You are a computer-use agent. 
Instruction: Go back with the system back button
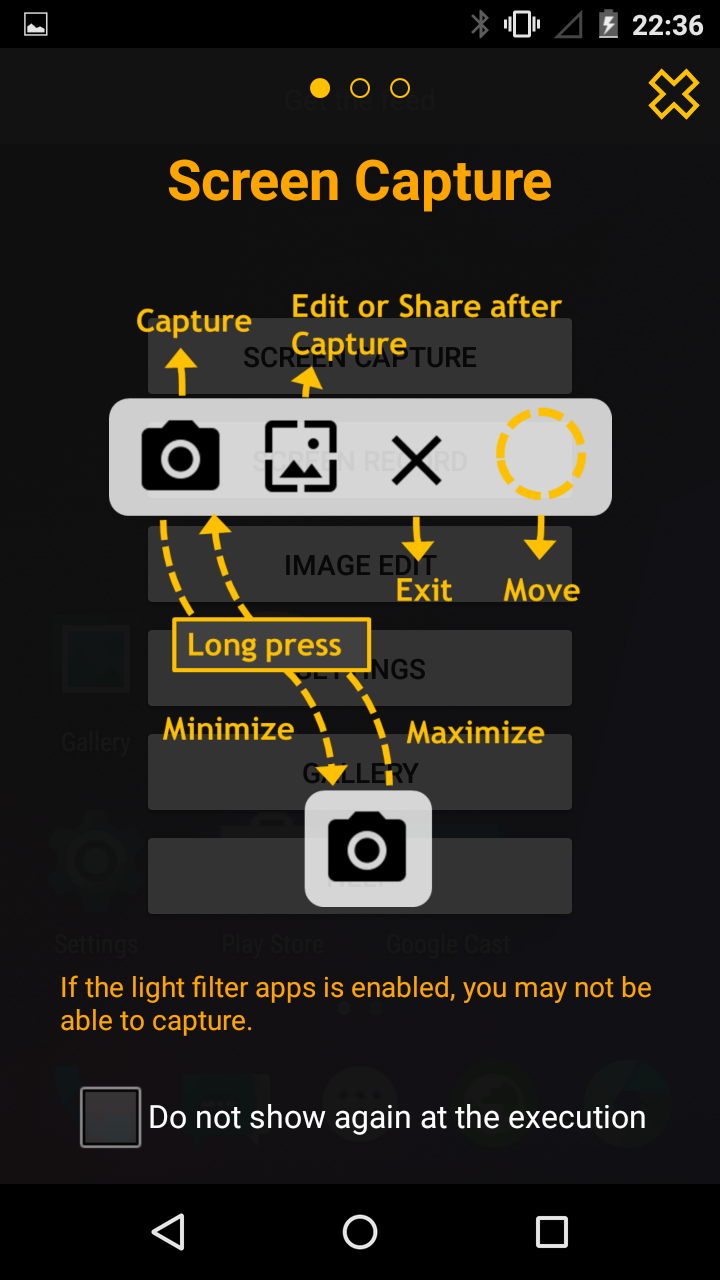pos(168,1232)
